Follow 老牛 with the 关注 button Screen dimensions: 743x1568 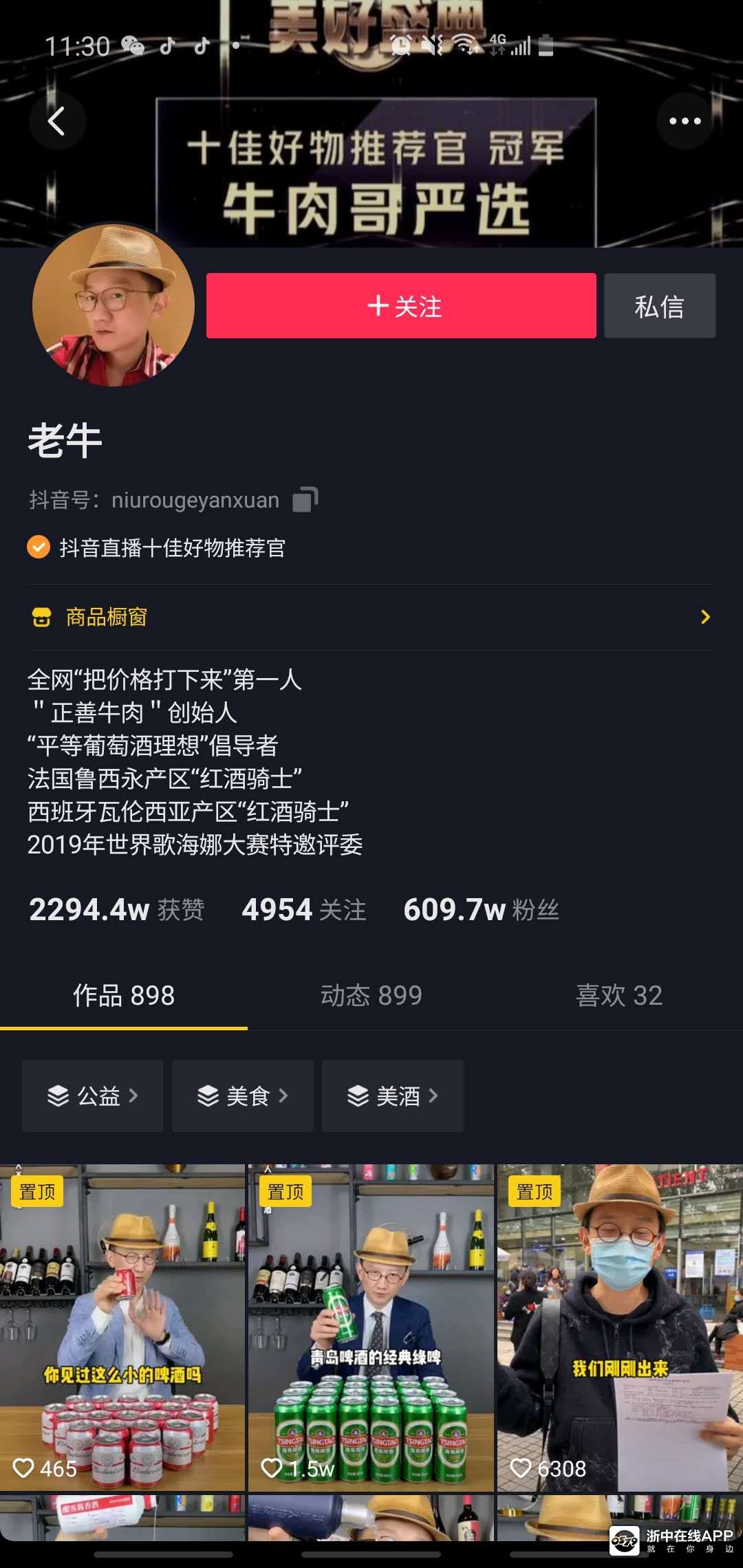click(x=401, y=306)
